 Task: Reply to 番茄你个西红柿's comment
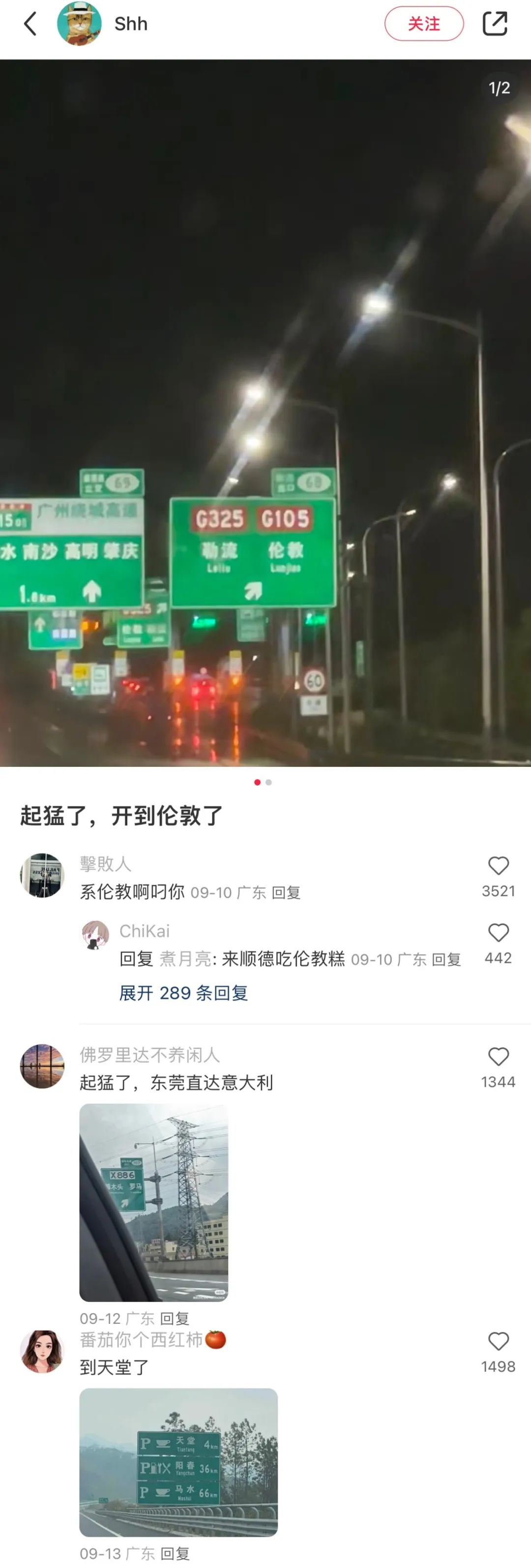point(175,1553)
